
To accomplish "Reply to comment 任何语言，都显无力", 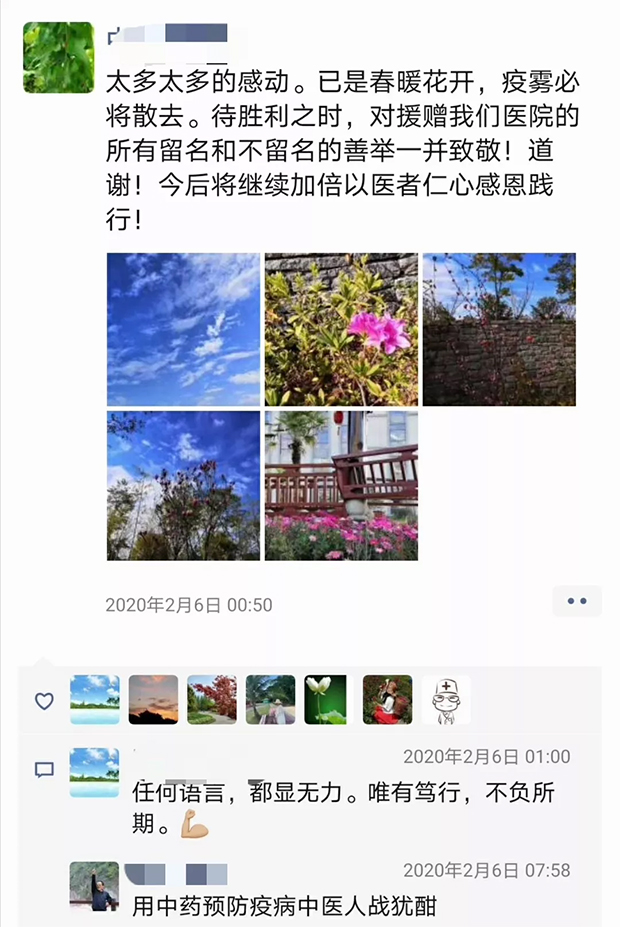I will point(340,808).
